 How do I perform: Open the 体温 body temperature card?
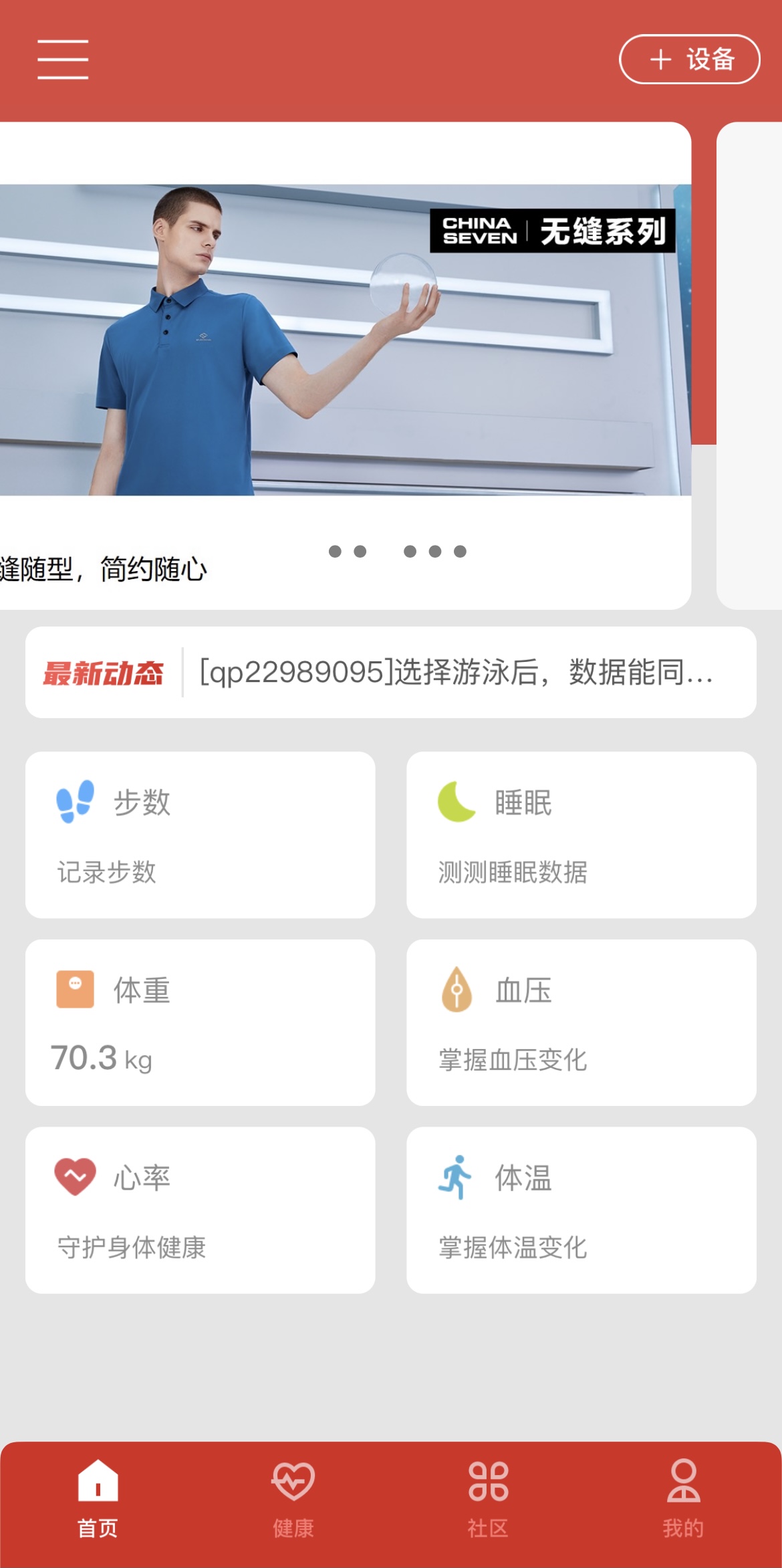[x=581, y=1210]
